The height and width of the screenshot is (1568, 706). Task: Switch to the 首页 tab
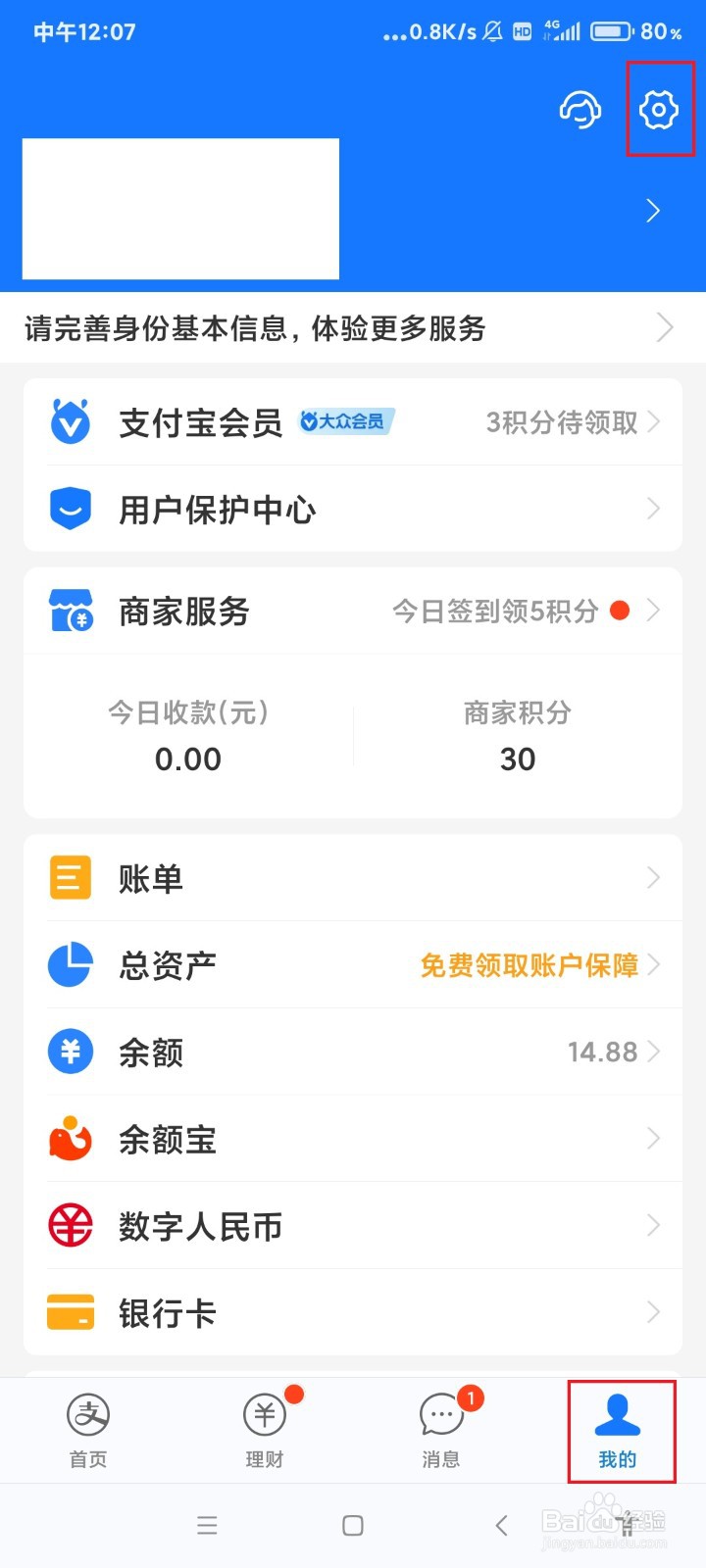(x=88, y=1431)
